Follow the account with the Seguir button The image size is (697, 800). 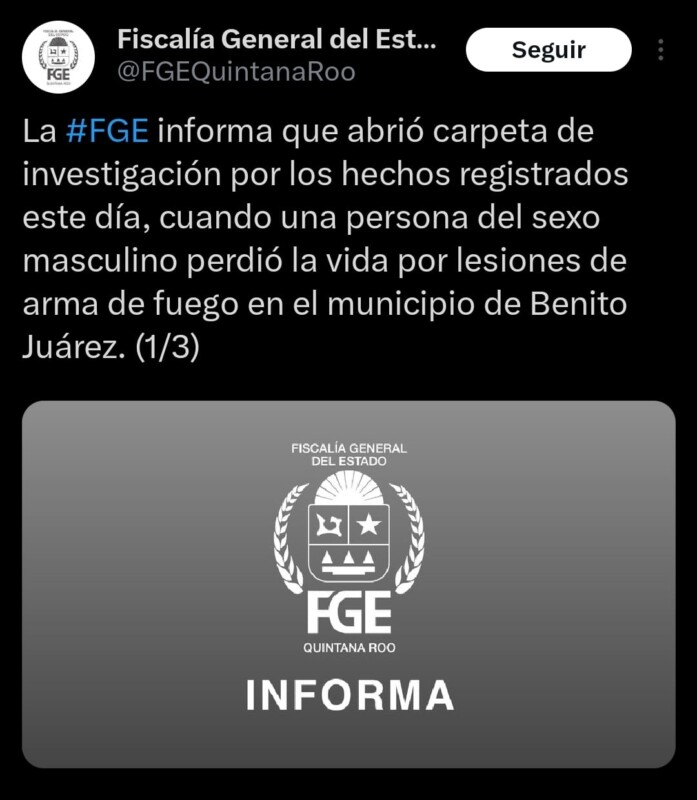[x=548, y=50]
